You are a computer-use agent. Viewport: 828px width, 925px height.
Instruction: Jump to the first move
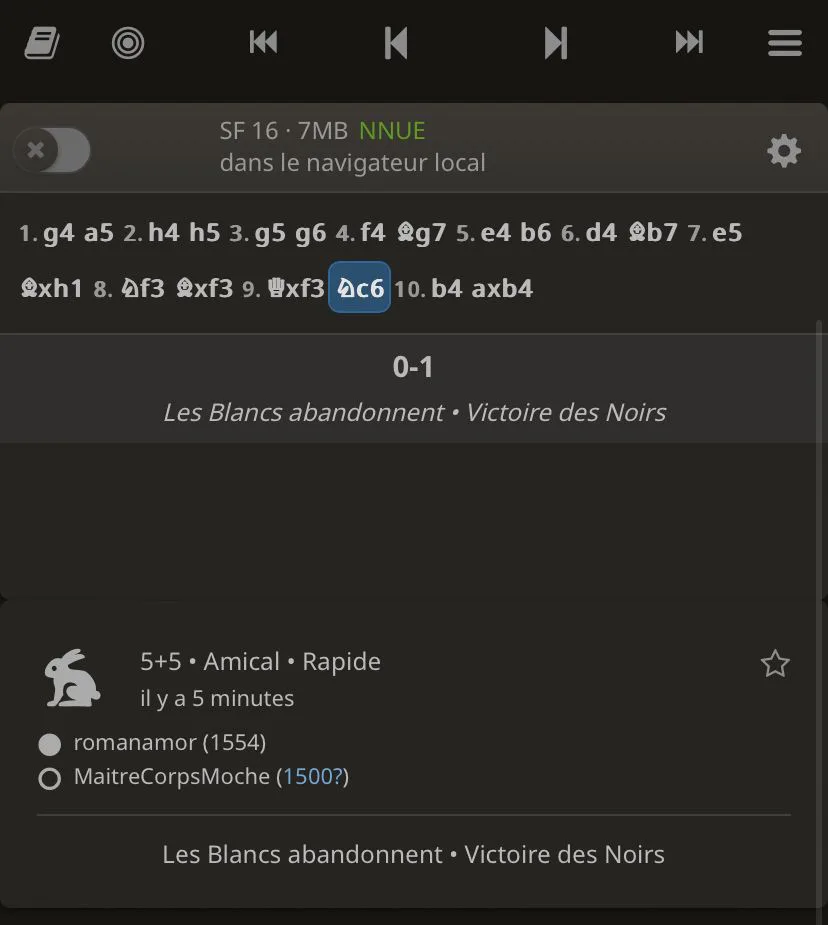click(263, 42)
